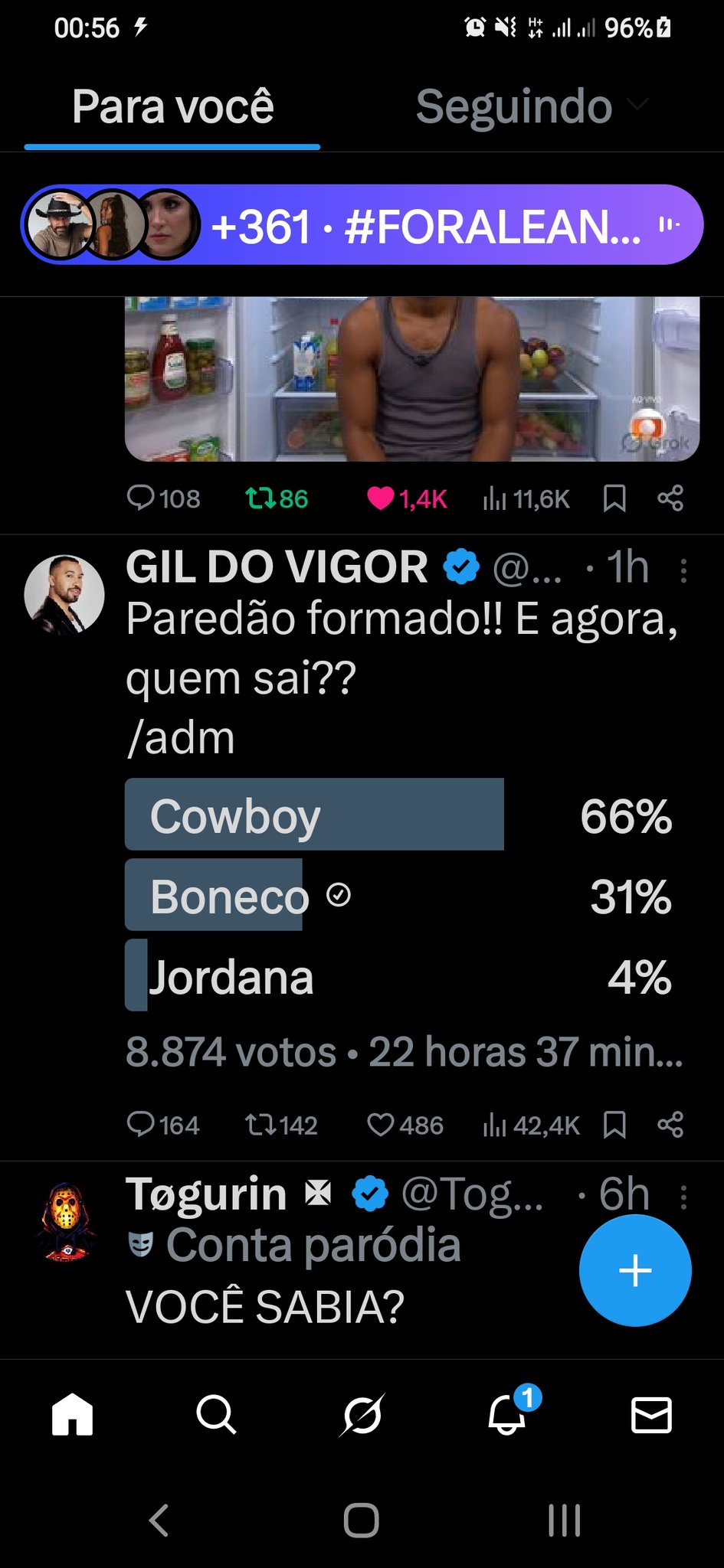724x1568 pixels.
Task: Open the overflow menu on GIL DO VIGOR's post
Action: (x=683, y=570)
